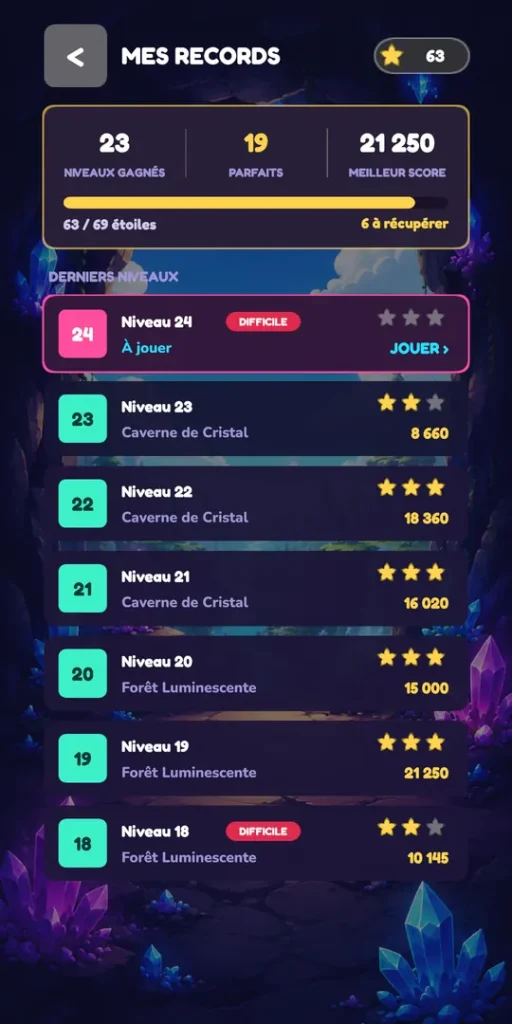This screenshot has width=512, height=1024.
Task: Replay Niveau 18 marked Difficile
Action: point(256,844)
